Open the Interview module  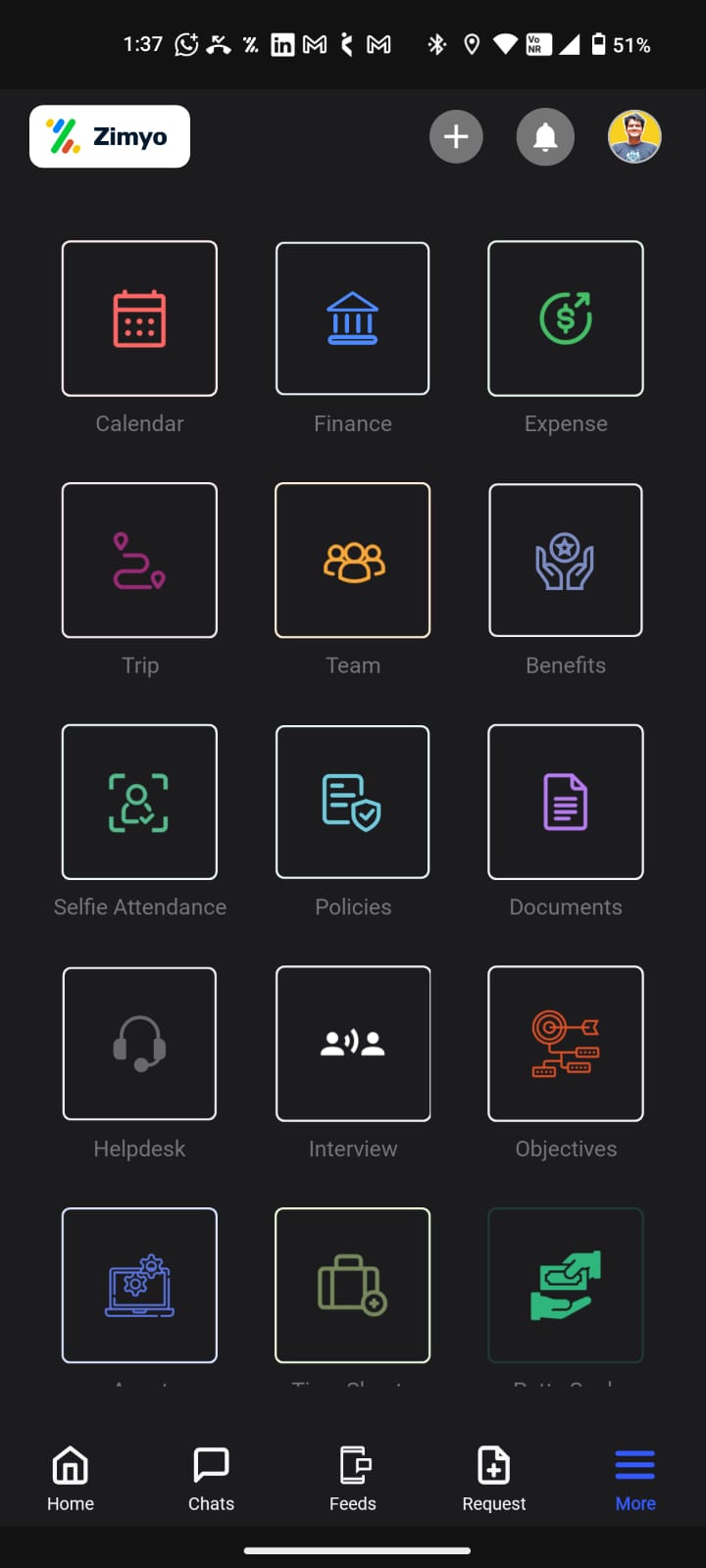[353, 1044]
